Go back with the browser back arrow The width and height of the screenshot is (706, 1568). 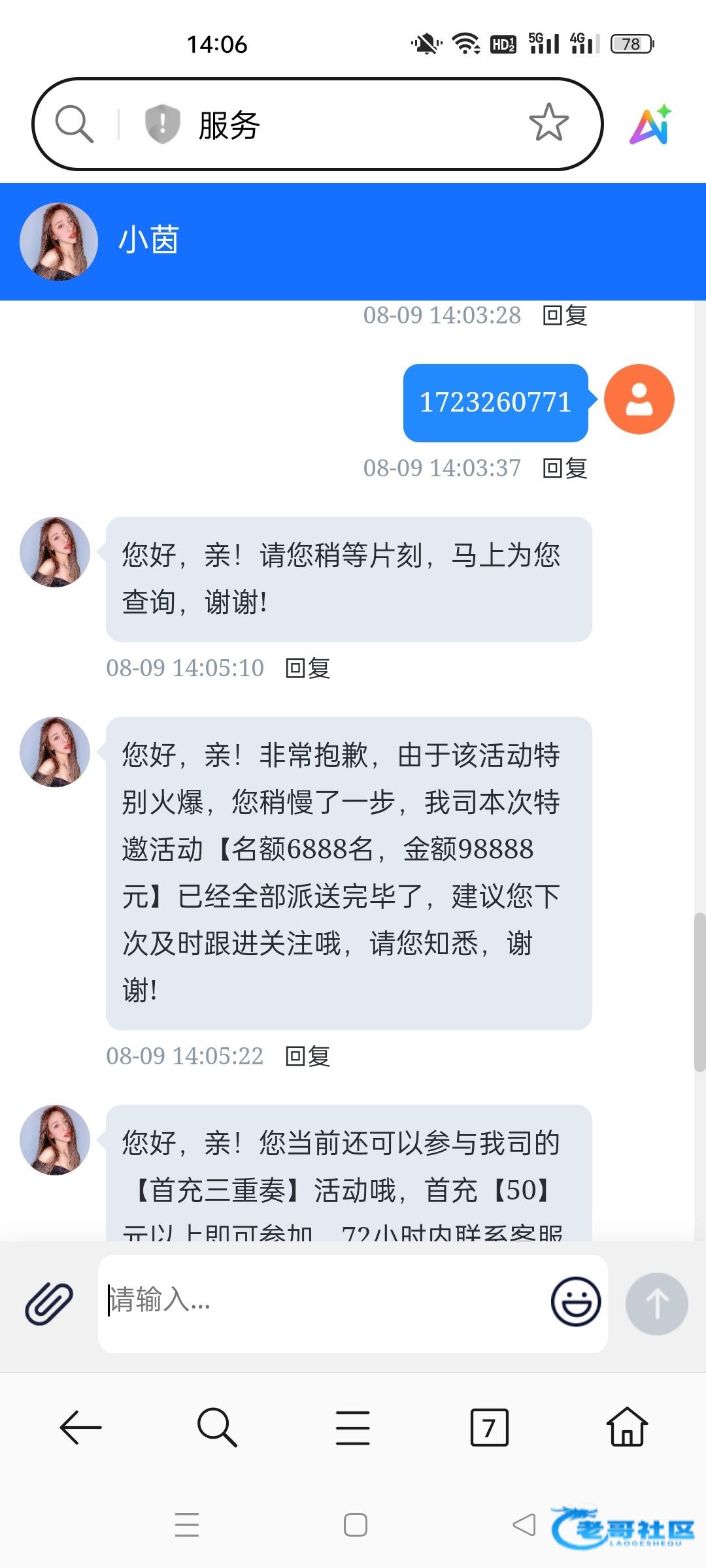tap(80, 1428)
